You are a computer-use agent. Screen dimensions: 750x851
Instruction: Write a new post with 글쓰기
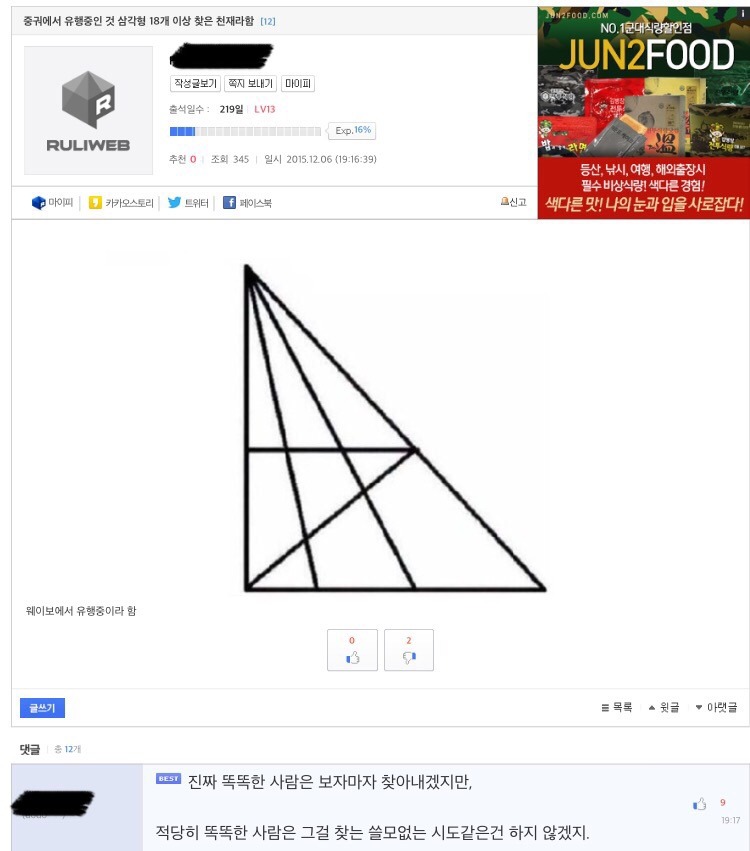[x=42, y=708]
